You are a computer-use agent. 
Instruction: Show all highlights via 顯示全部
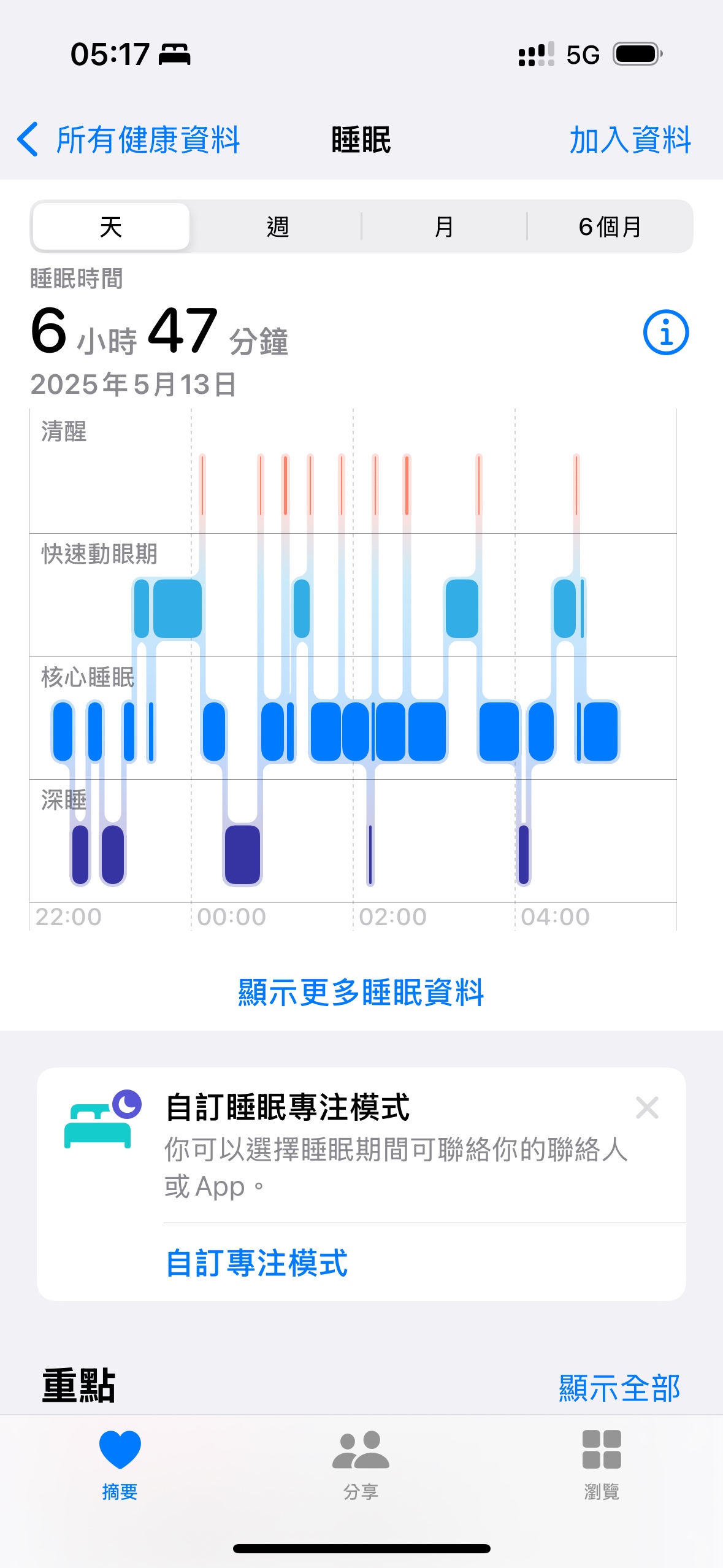click(619, 1388)
